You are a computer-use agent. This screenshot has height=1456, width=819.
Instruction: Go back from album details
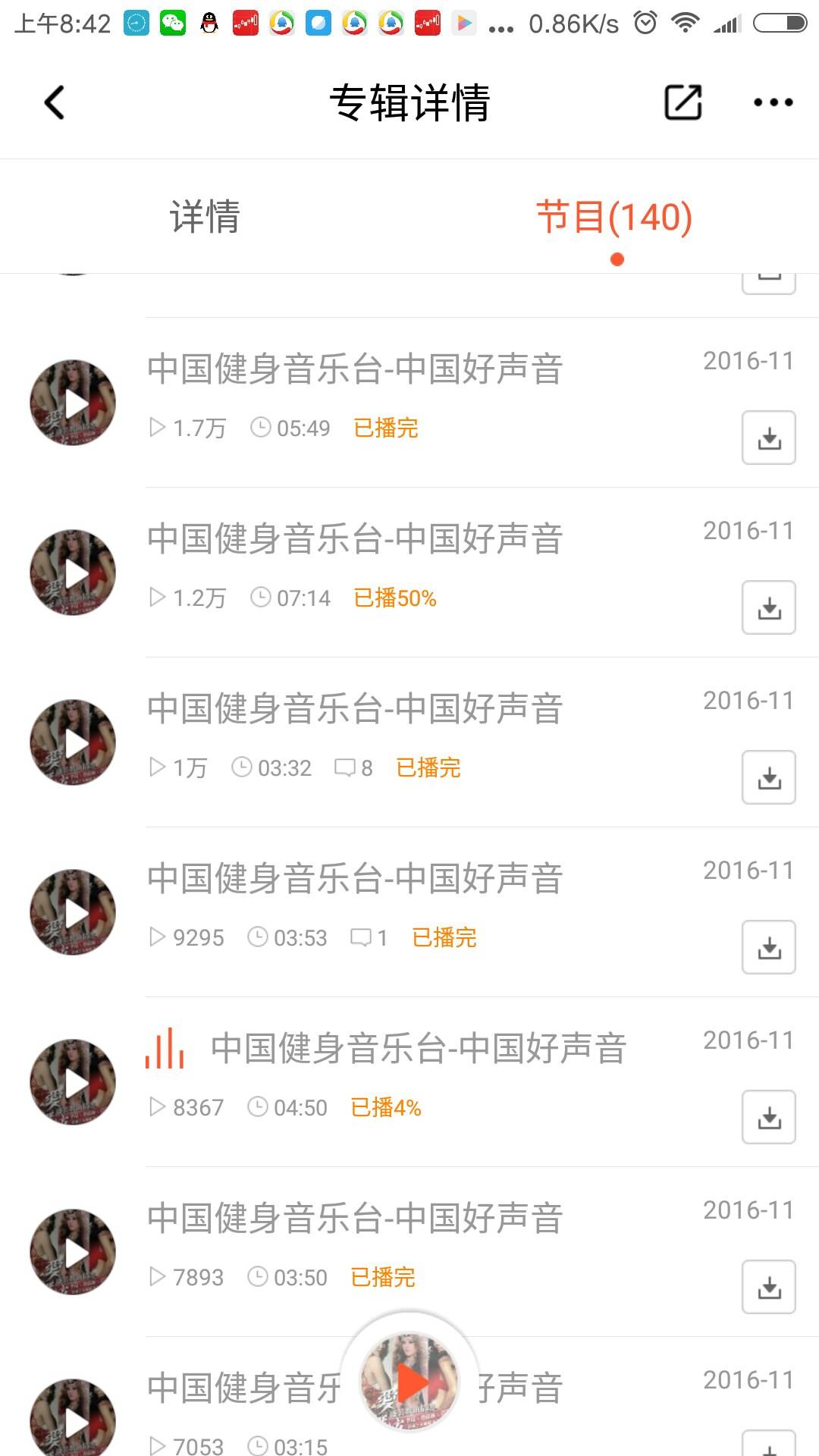55,102
